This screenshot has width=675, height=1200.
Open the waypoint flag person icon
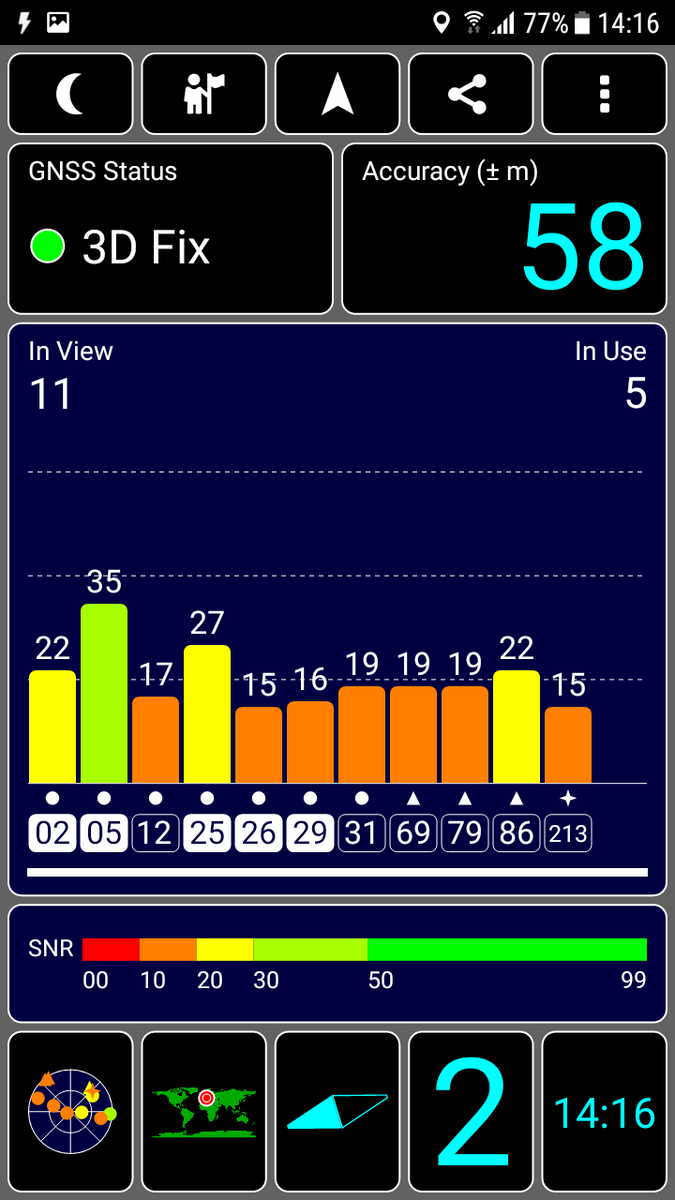[204, 94]
